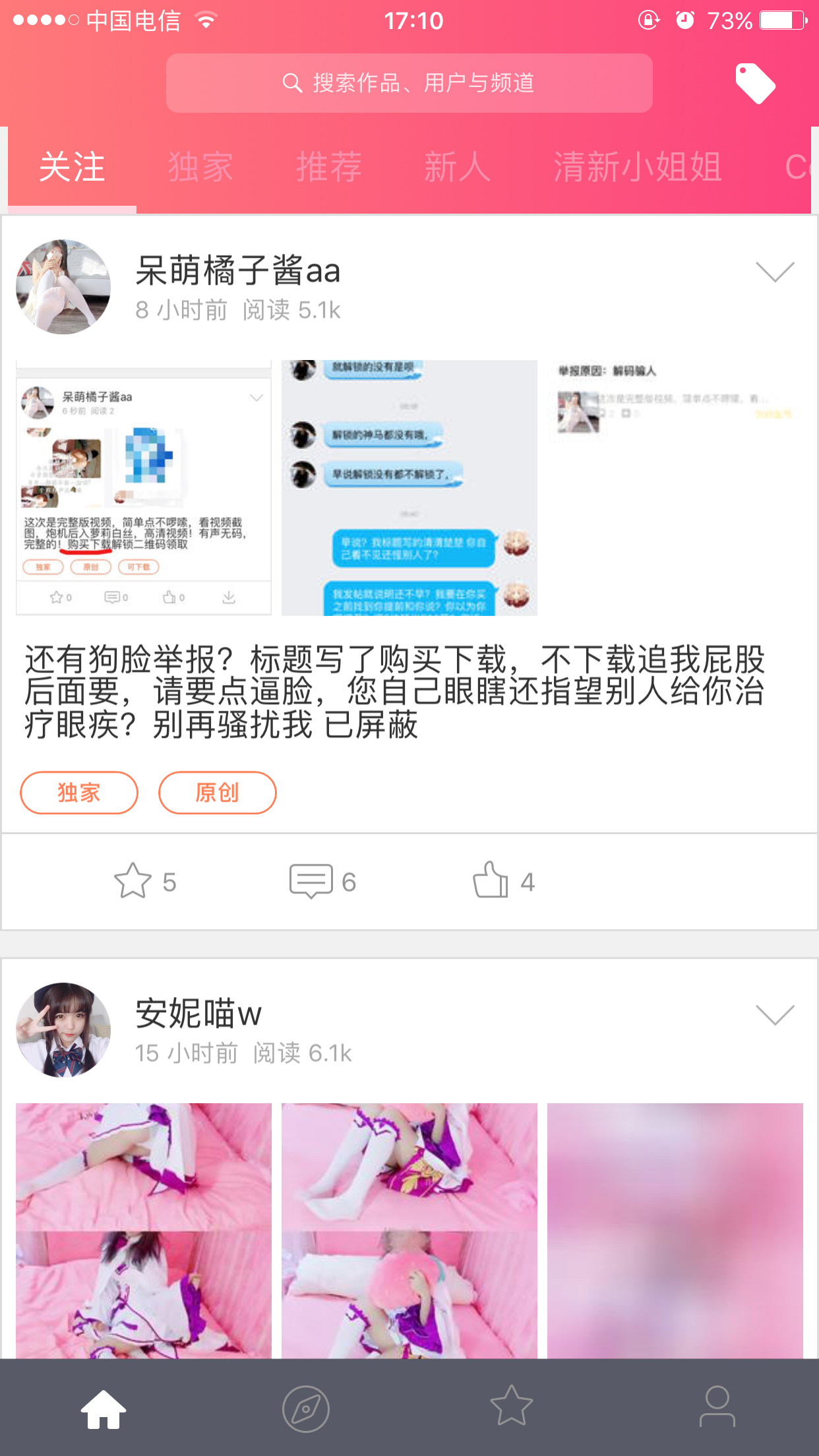
Task: Open comments on 呆萌橘子酱aa's post
Action: pos(311,881)
